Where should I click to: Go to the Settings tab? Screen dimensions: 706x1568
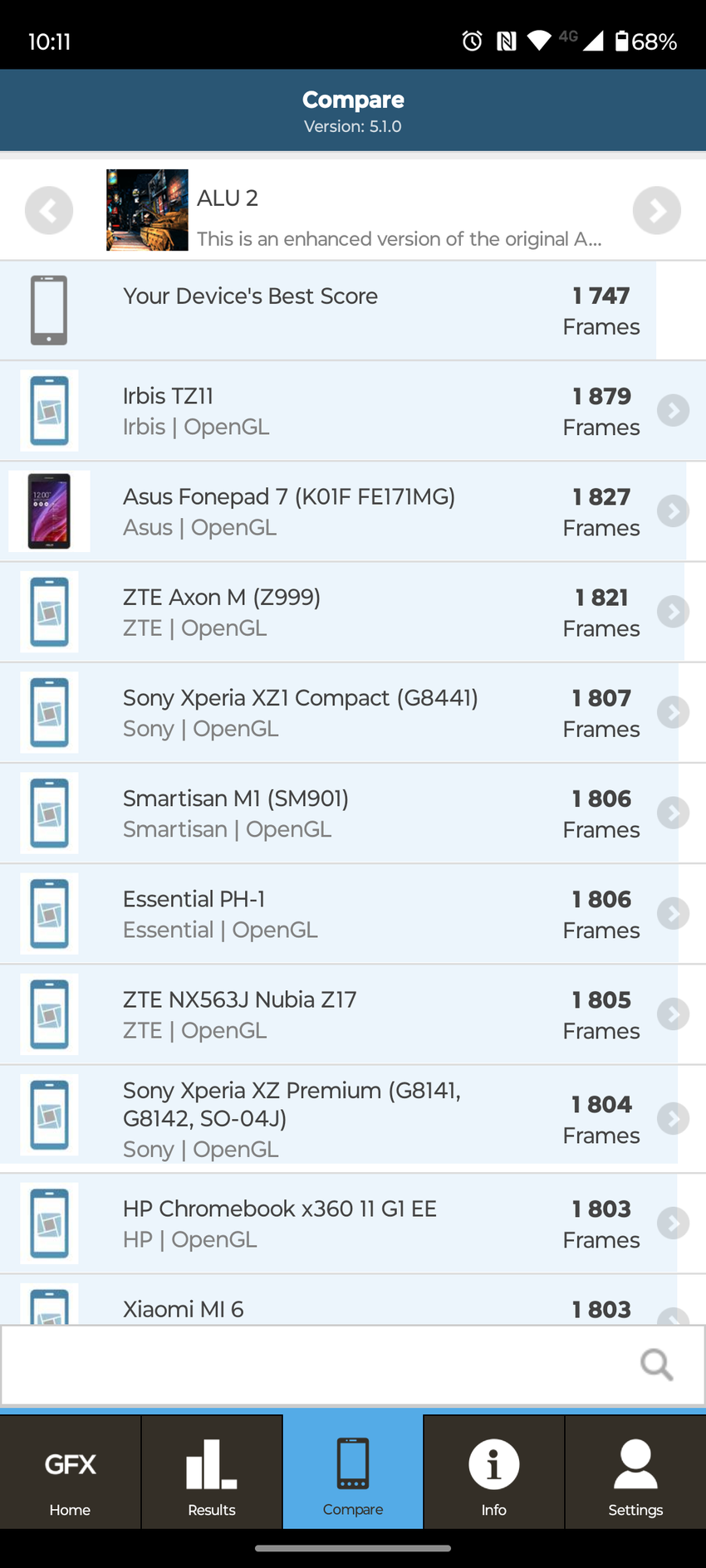click(x=635, y=1473)
